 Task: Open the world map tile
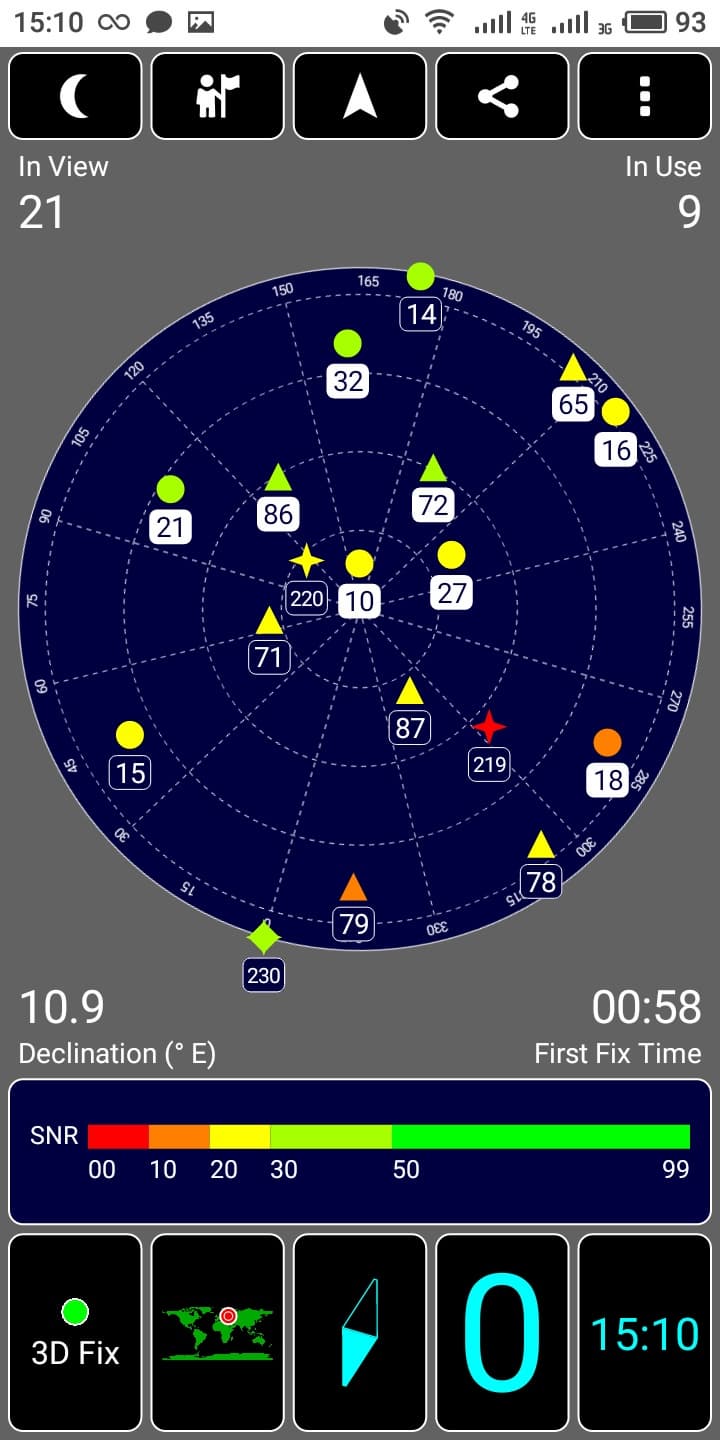point(217,1332)
